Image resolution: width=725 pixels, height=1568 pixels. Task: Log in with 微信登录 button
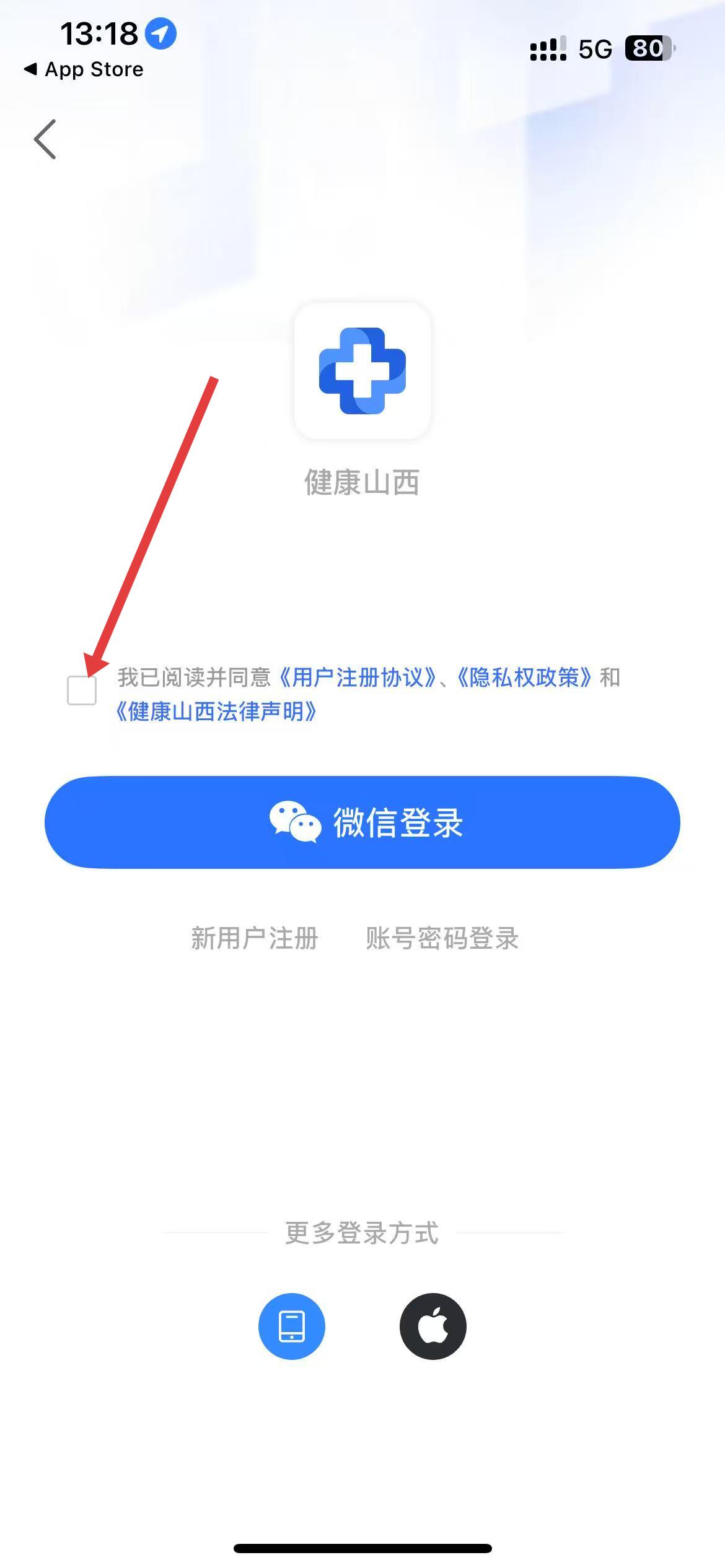point(362,822)
